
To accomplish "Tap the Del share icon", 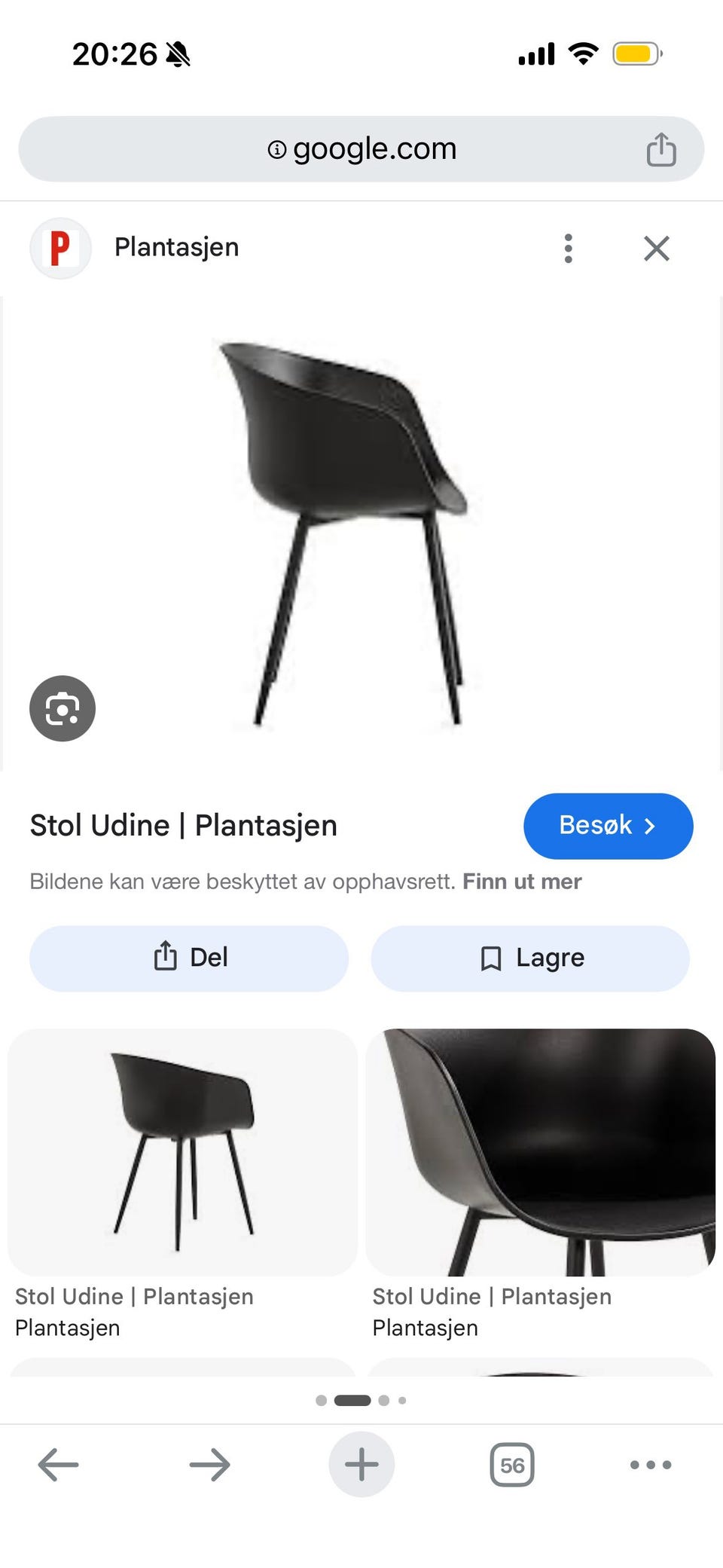I will tap(165, 958).
